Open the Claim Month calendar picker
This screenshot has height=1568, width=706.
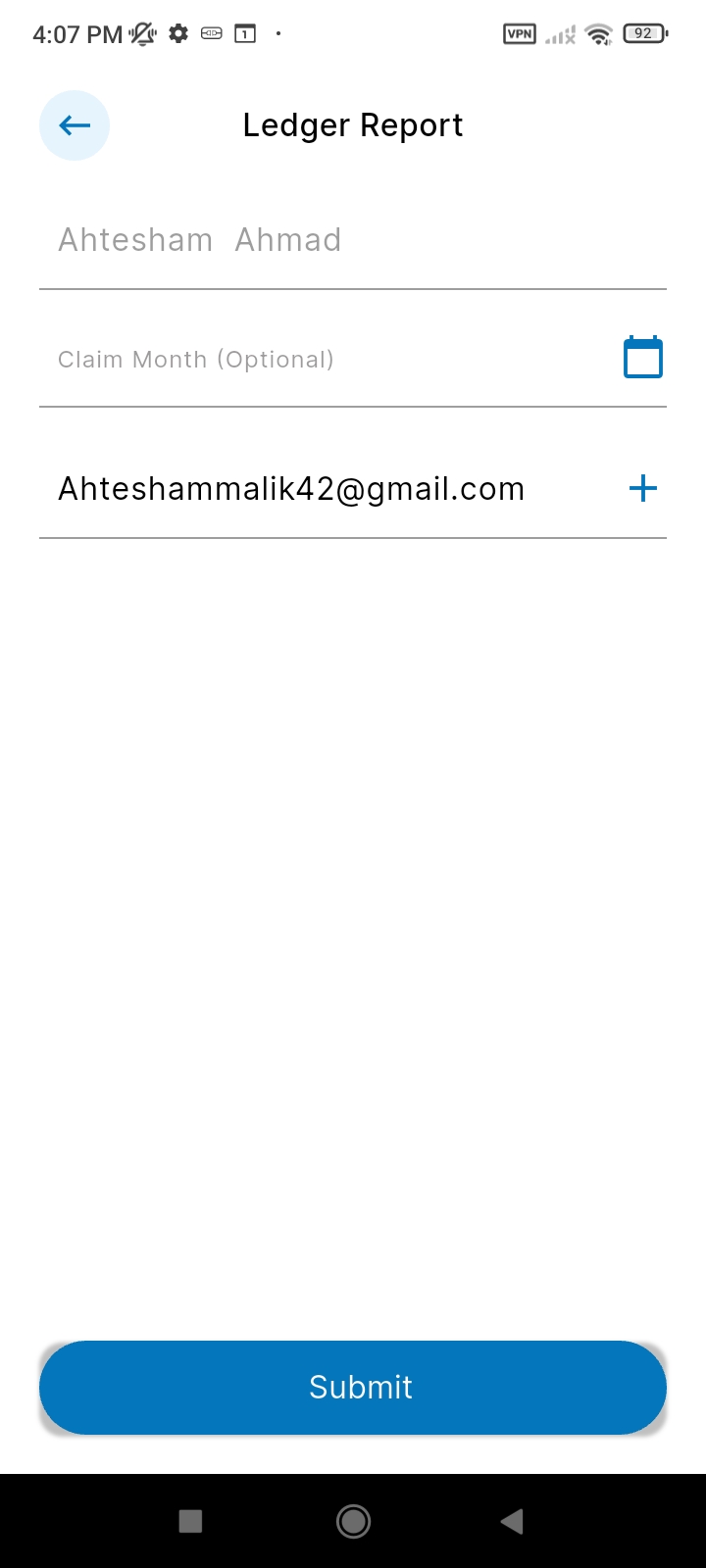coord(643,358)
